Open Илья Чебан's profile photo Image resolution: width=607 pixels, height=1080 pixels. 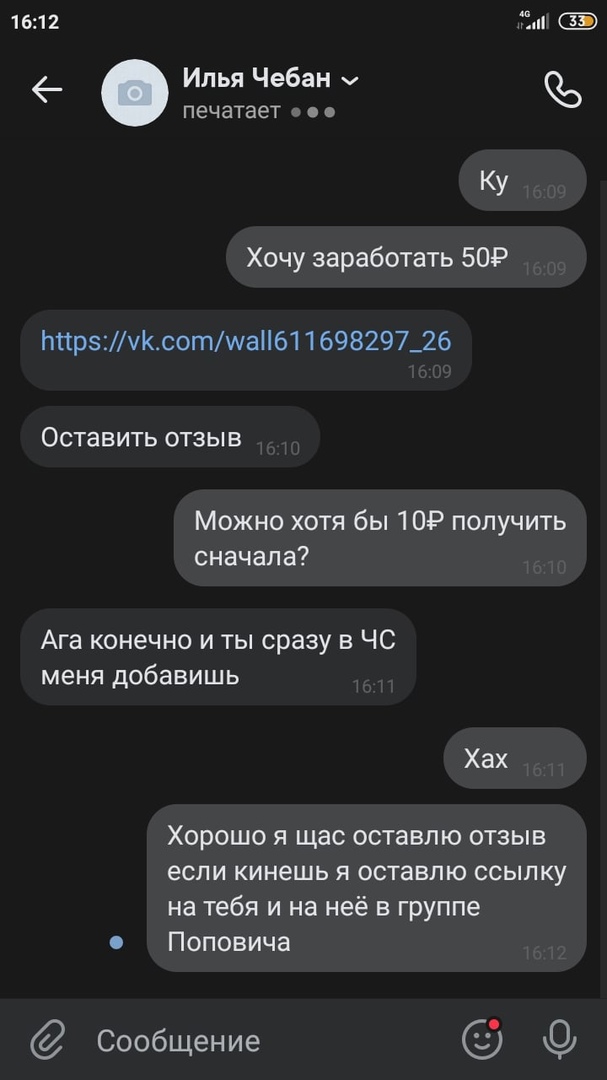pos(135,93)
